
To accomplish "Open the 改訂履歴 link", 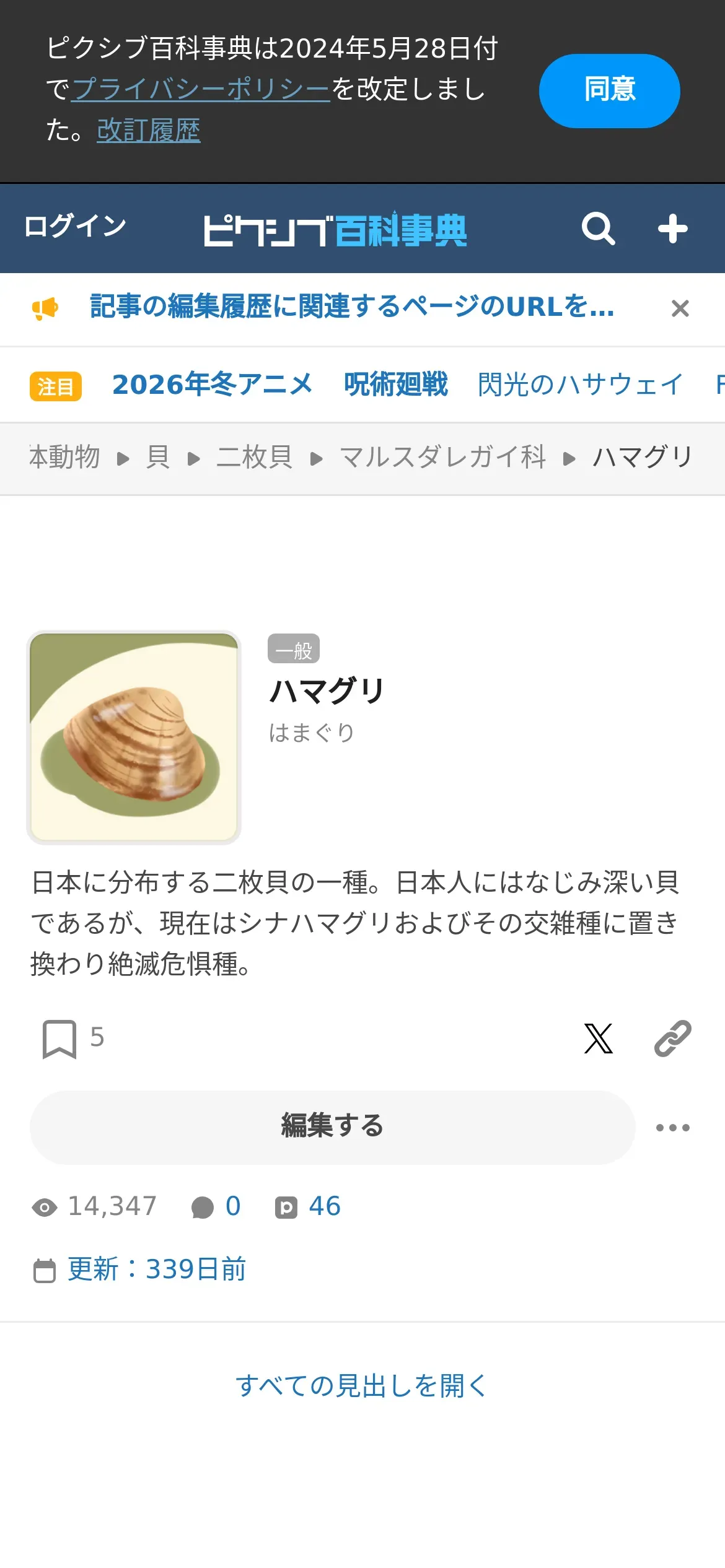I will click(148, 130).
